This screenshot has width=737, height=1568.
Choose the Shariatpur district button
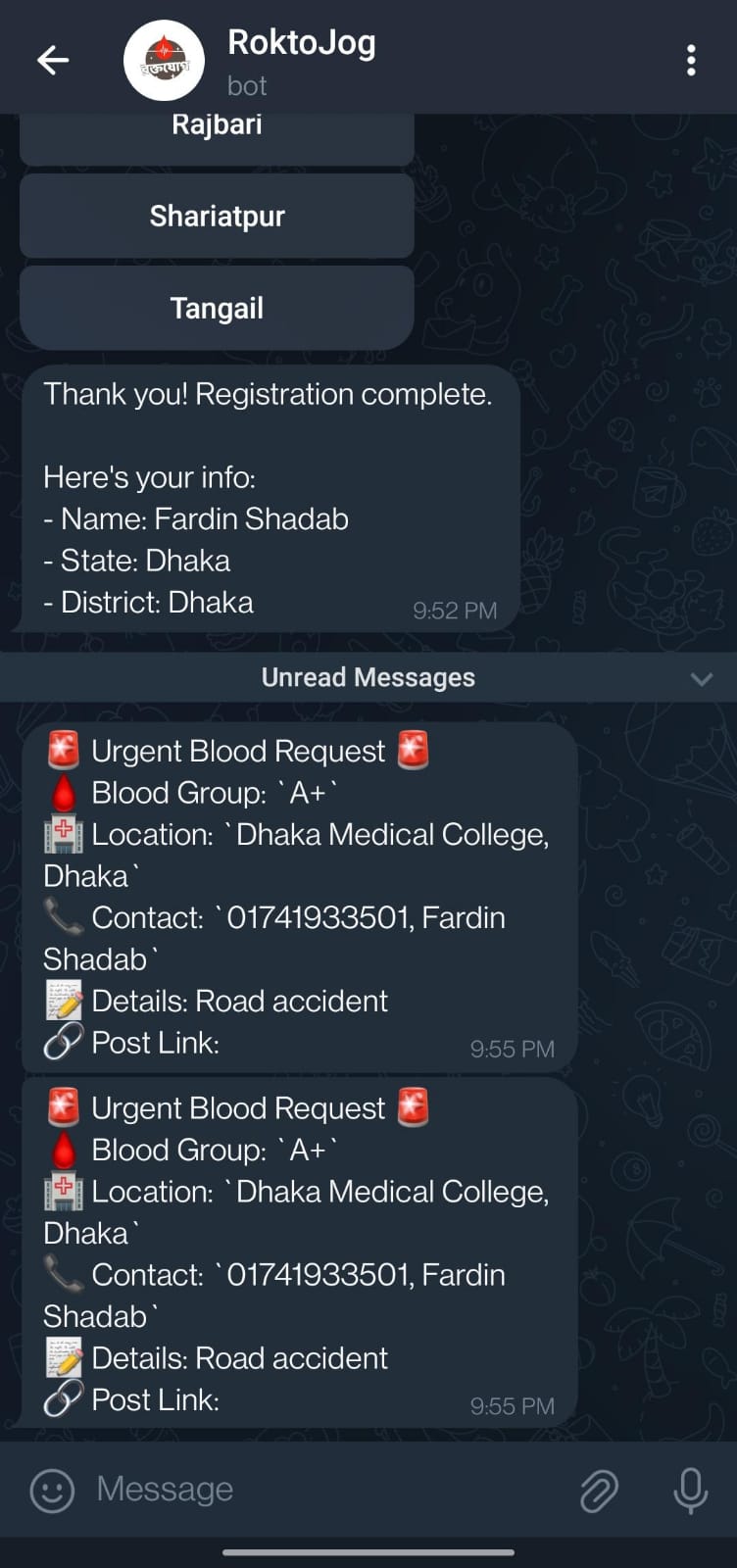coord(217,216)
